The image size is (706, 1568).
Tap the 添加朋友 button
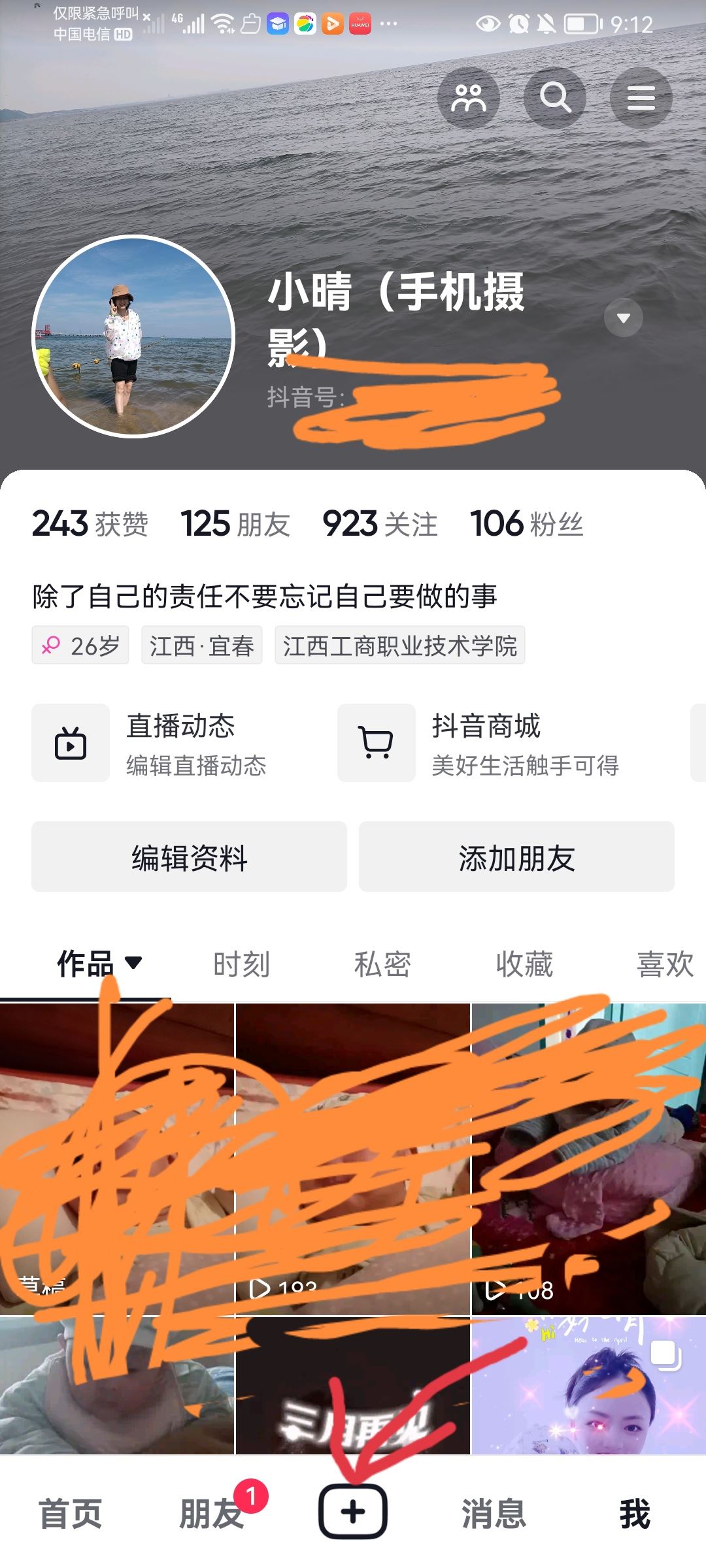coord(516,857)
